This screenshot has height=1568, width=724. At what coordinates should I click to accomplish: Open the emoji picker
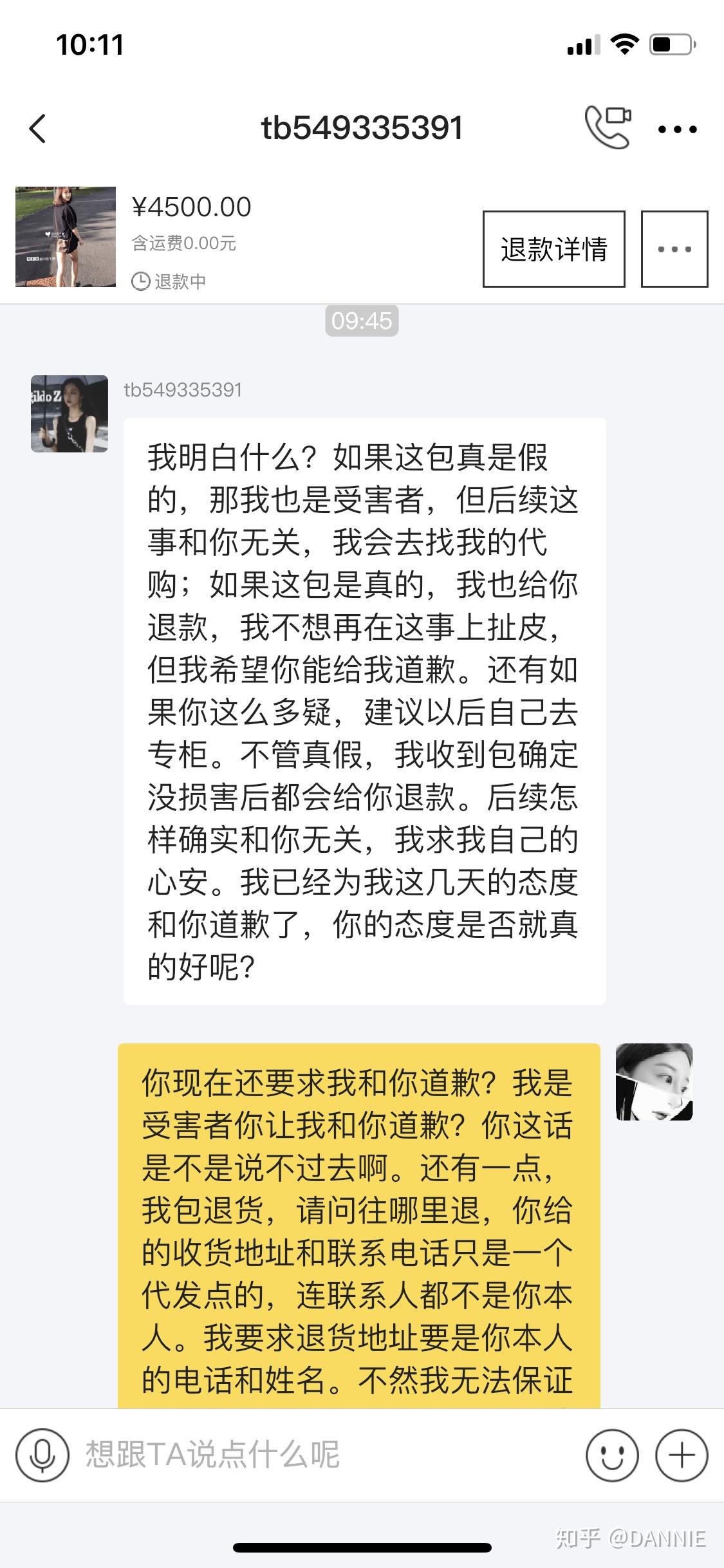(612, 1455)
